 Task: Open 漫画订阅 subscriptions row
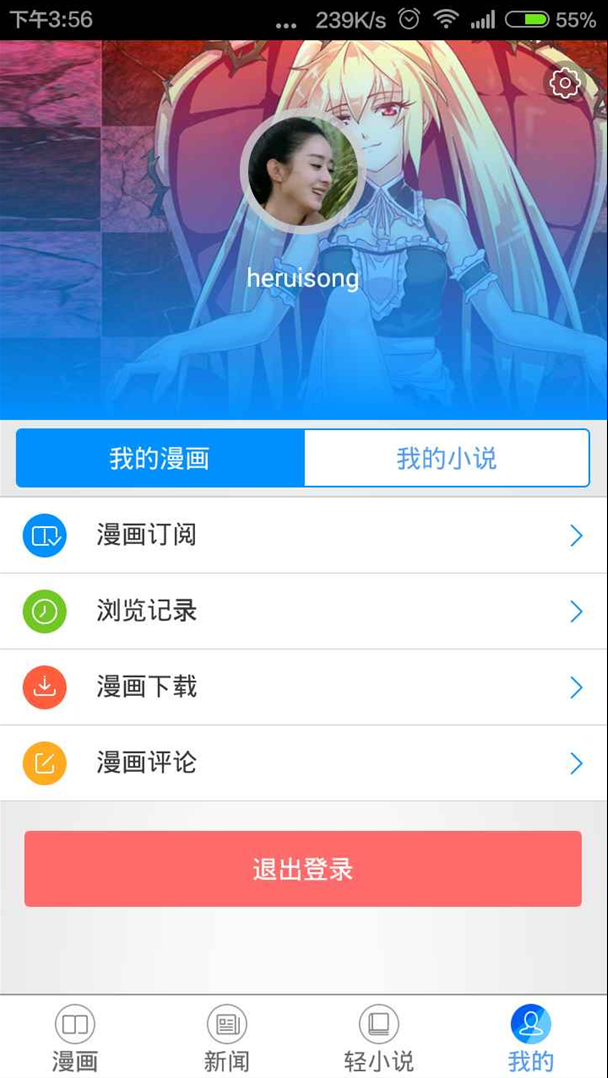click(x=303, y=536)
